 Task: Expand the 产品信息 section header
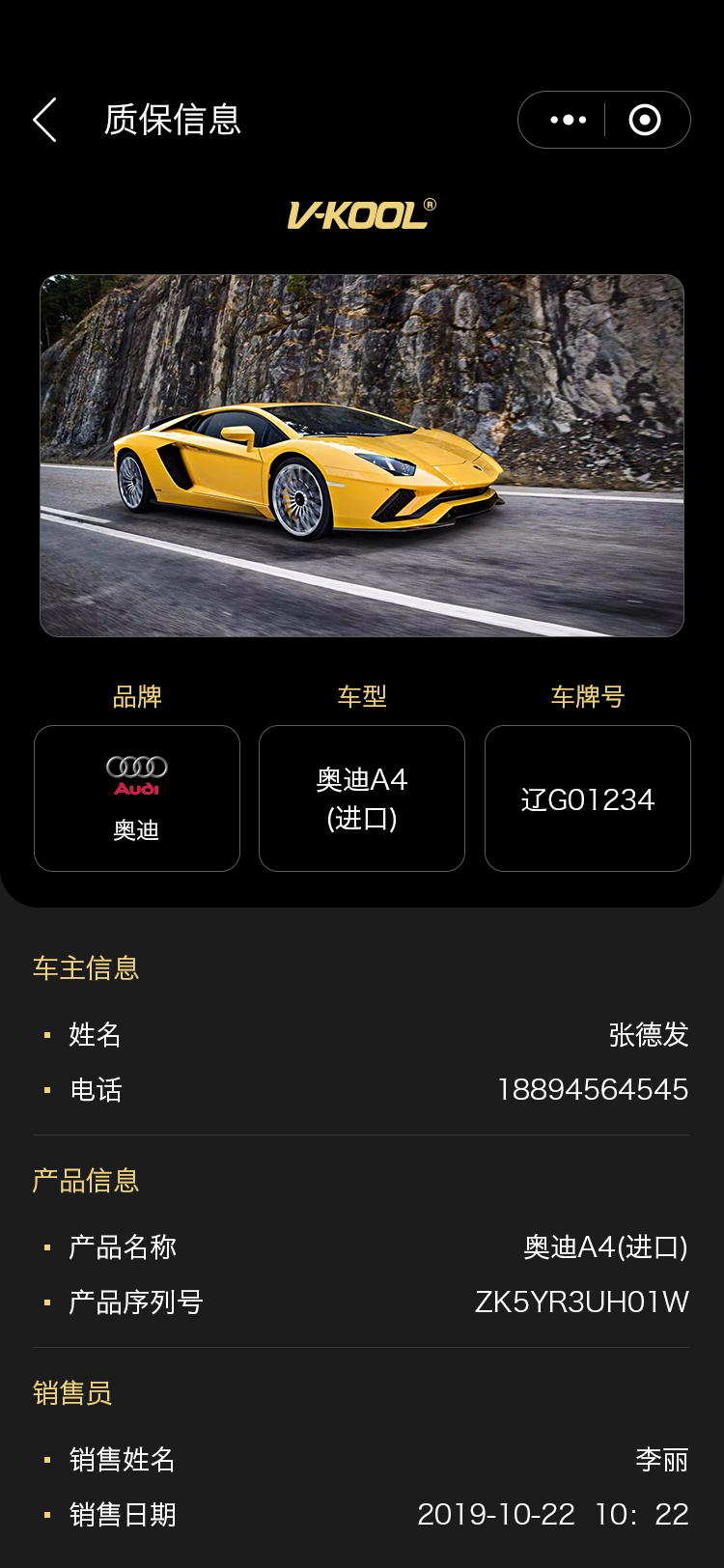(85, 1180)
